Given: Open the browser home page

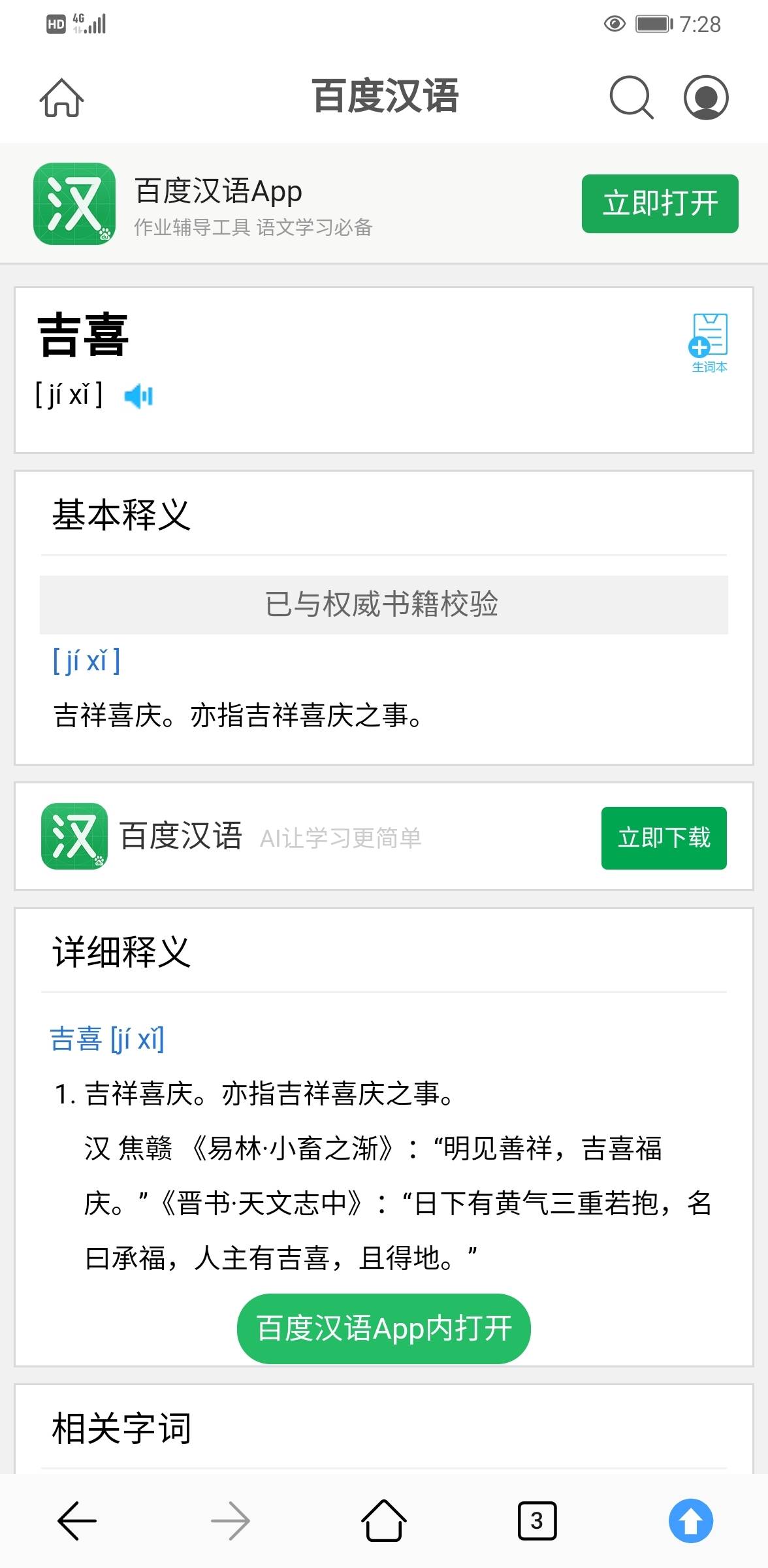Looking at the screenshot, I should point(383,1520).
